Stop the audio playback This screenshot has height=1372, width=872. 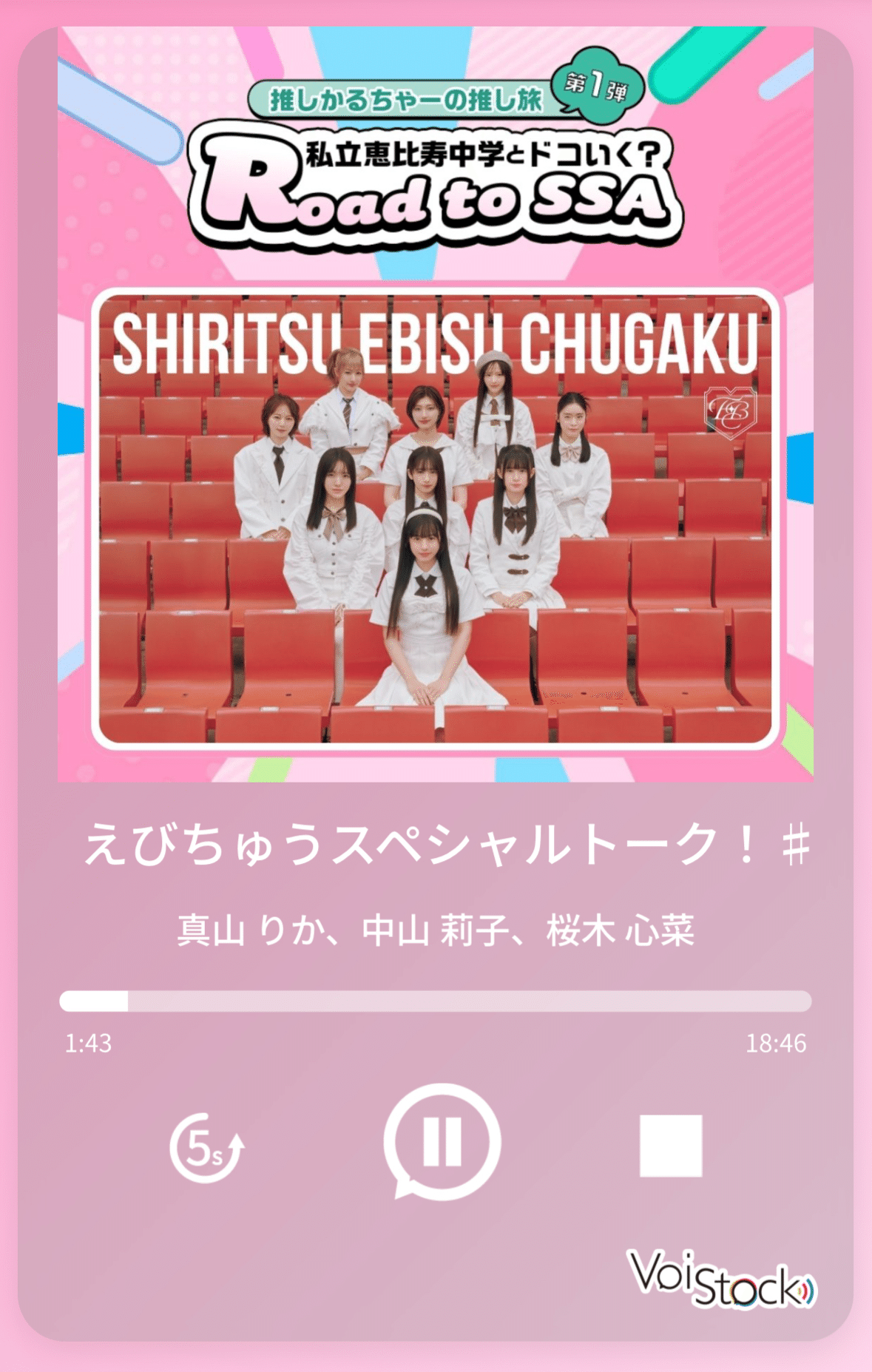670,1145
